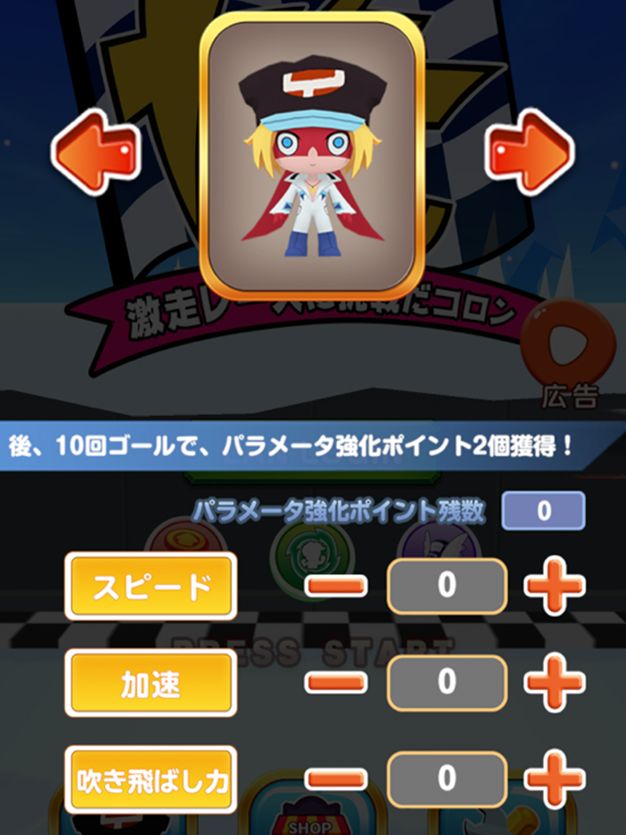626x835 pixels.
Task: Decrease the 吹き飛ばし力 value with minus
Action: [x=336, y=779]
